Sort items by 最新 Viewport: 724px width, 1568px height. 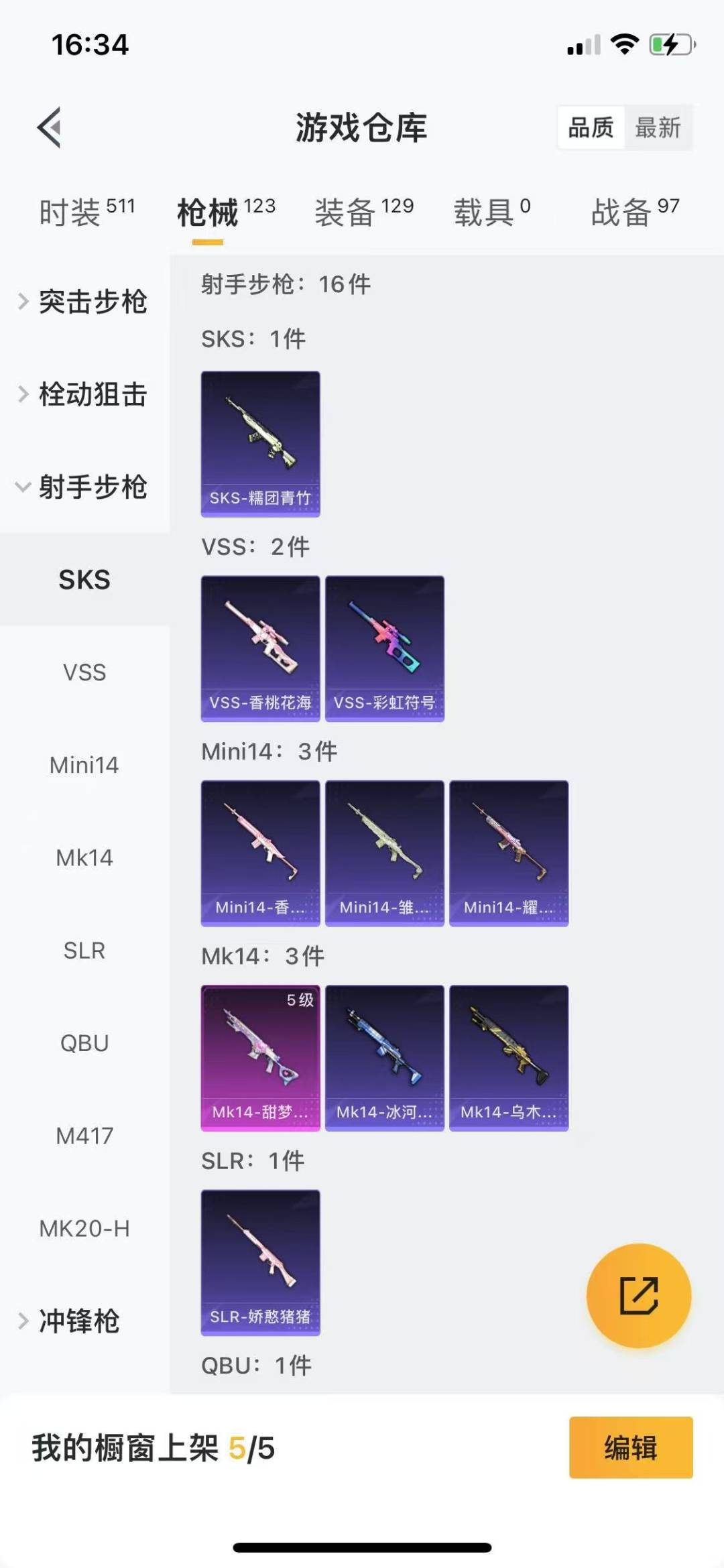click(658, 127)
